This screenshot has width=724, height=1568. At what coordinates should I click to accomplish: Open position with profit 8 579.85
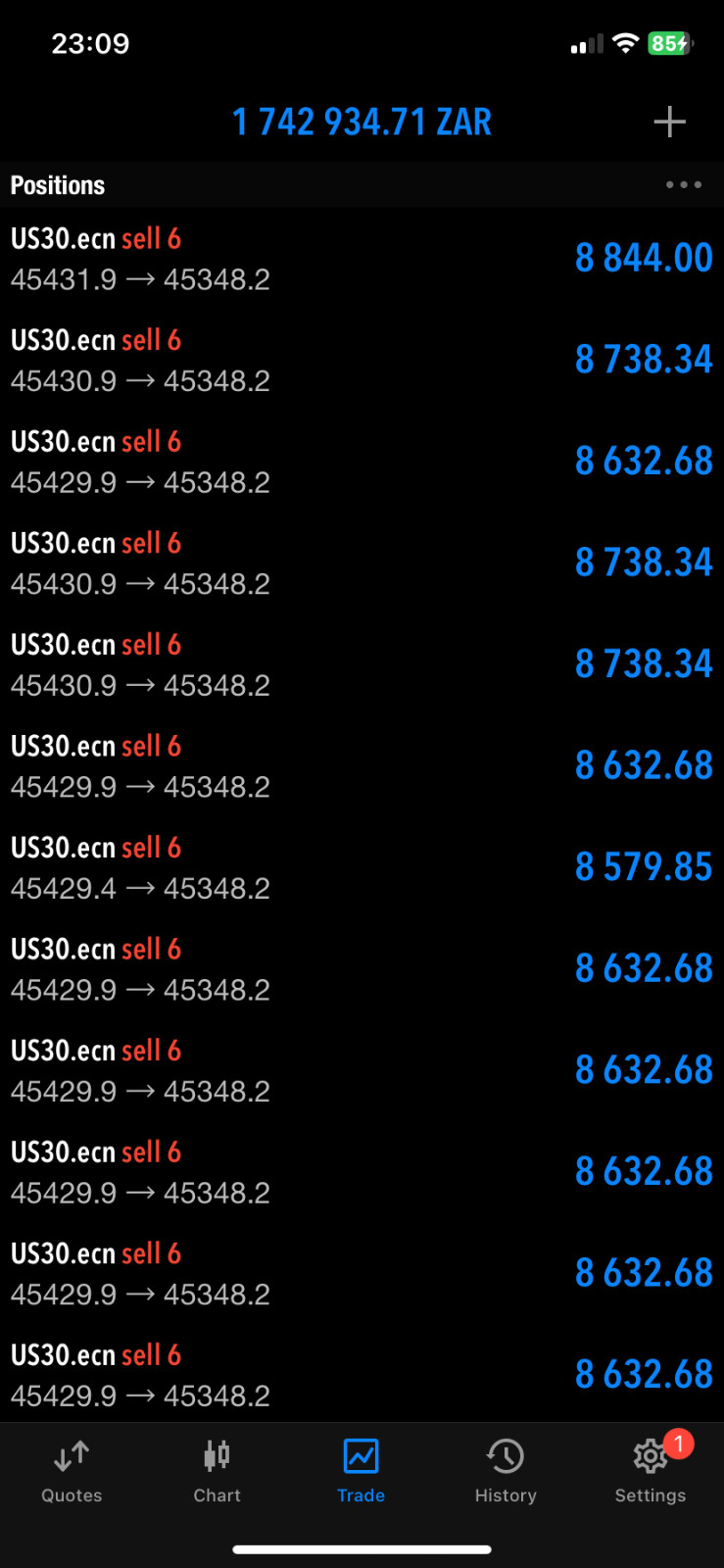362,867
